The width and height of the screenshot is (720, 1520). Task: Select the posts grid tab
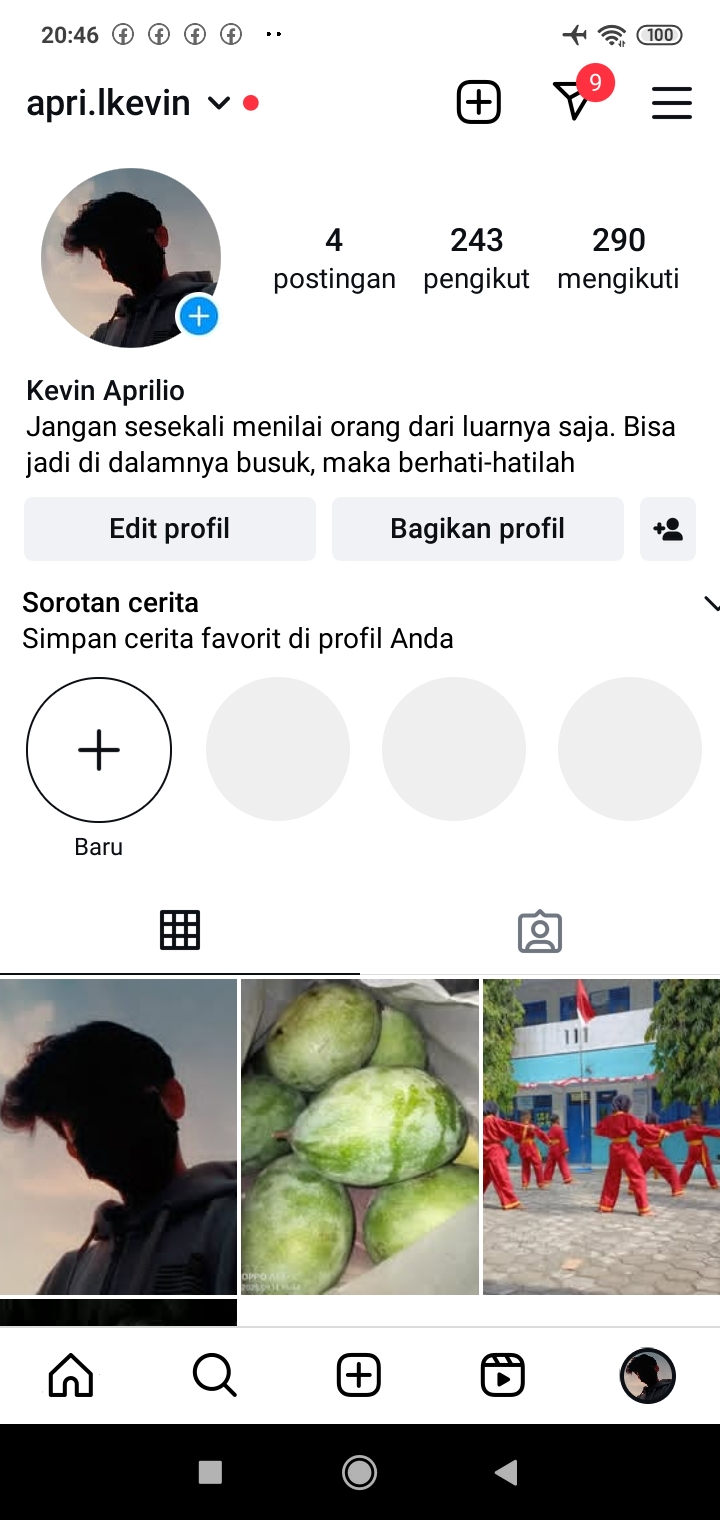pyautogui.click(x=180, y=931)
